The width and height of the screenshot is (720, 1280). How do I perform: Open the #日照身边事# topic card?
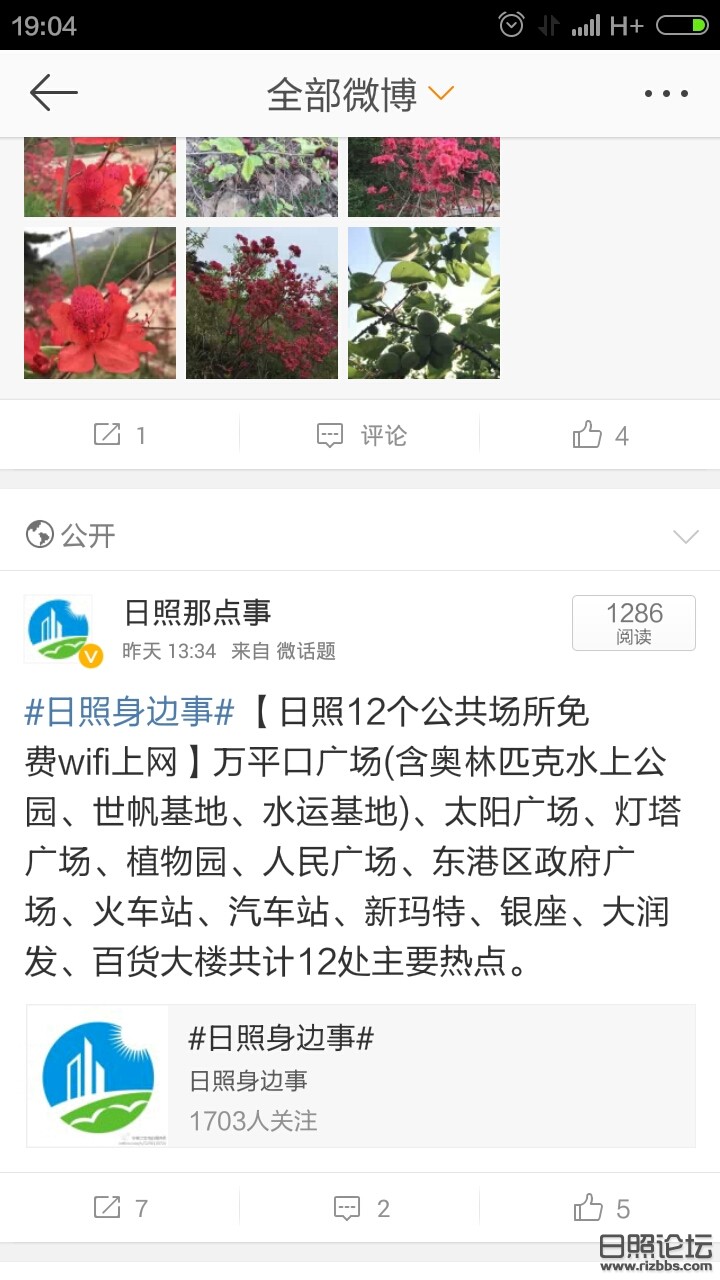[x=360, y=1076]
